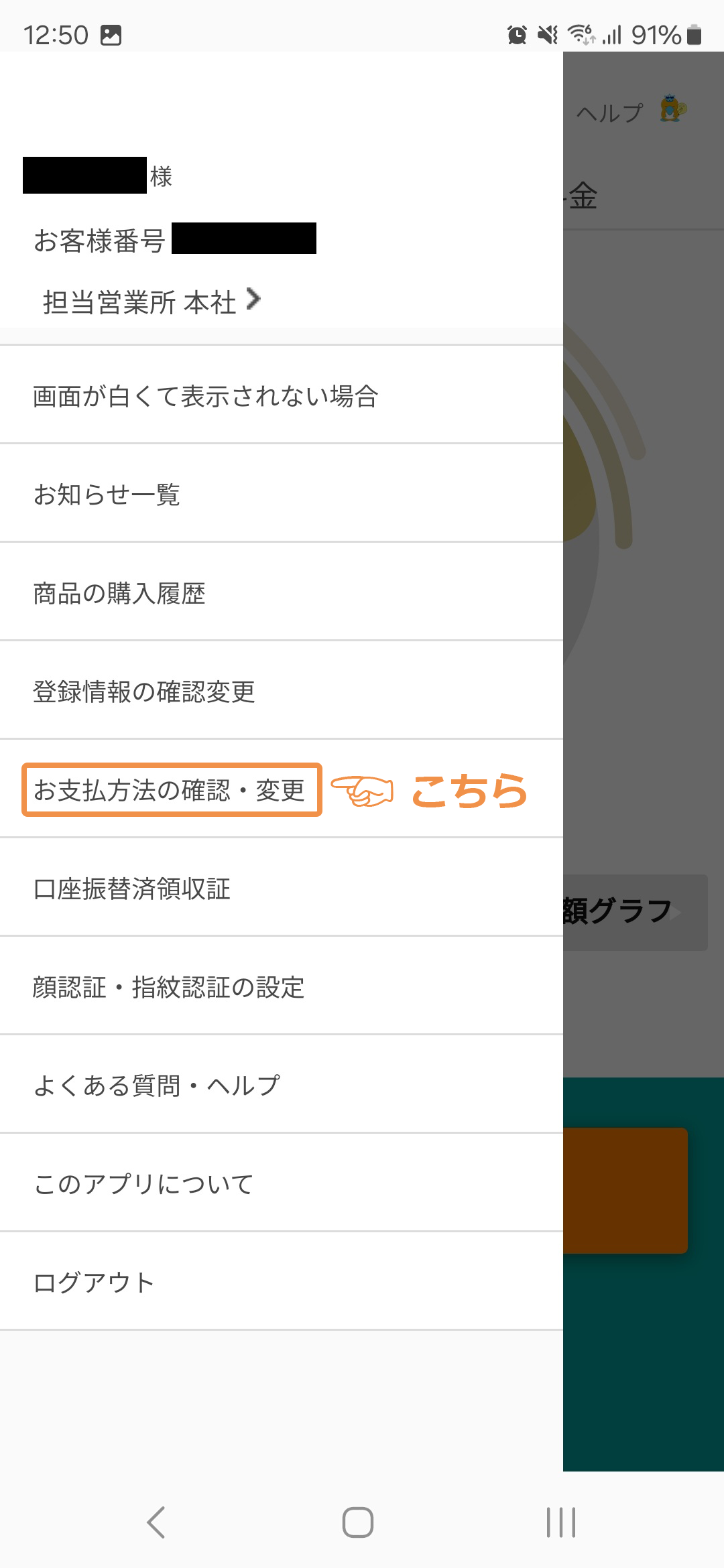Open 顔認証・指紋認証の設定

coord(282,986)
